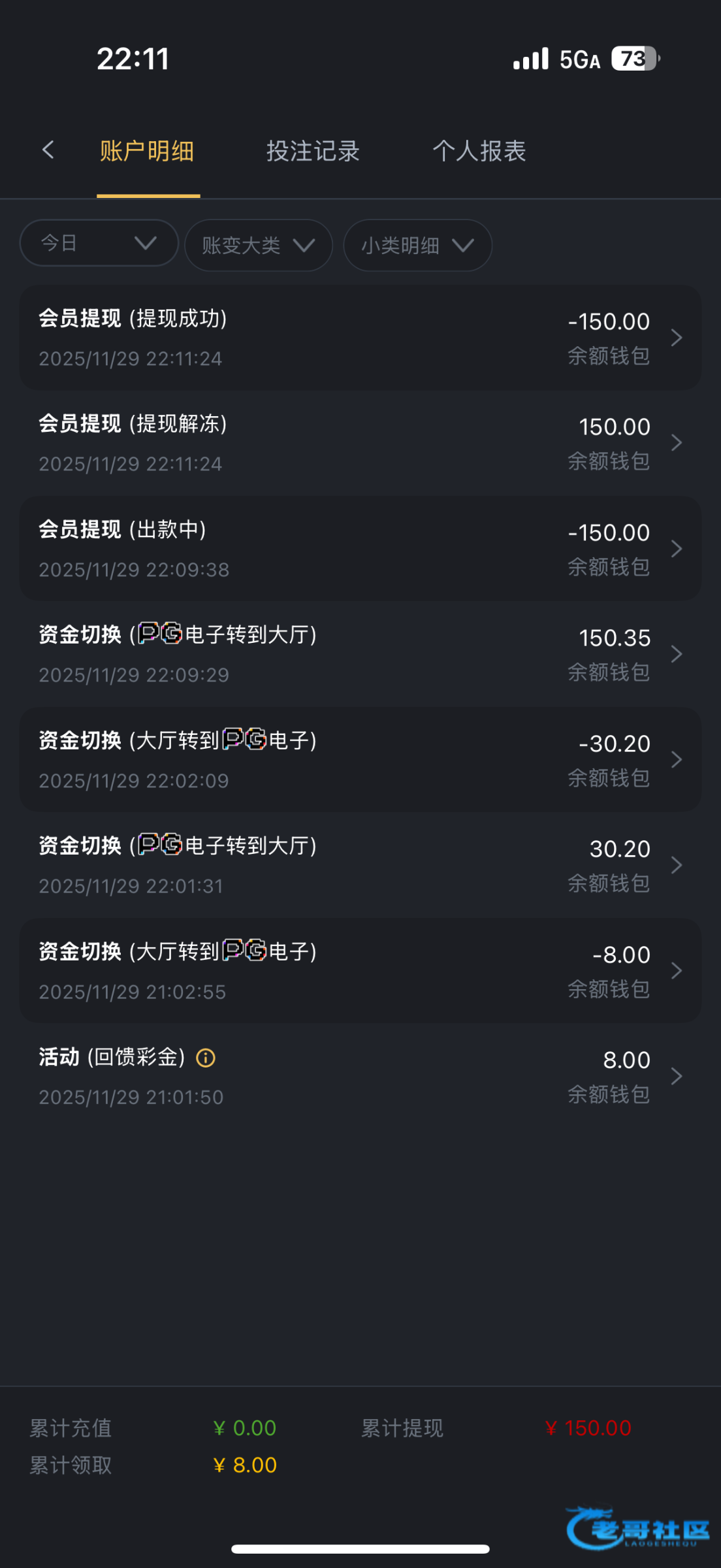View the 30.20 PG电子转到大厅 transfer record
The image size is (721, 1568).
[x=360, y=865]
